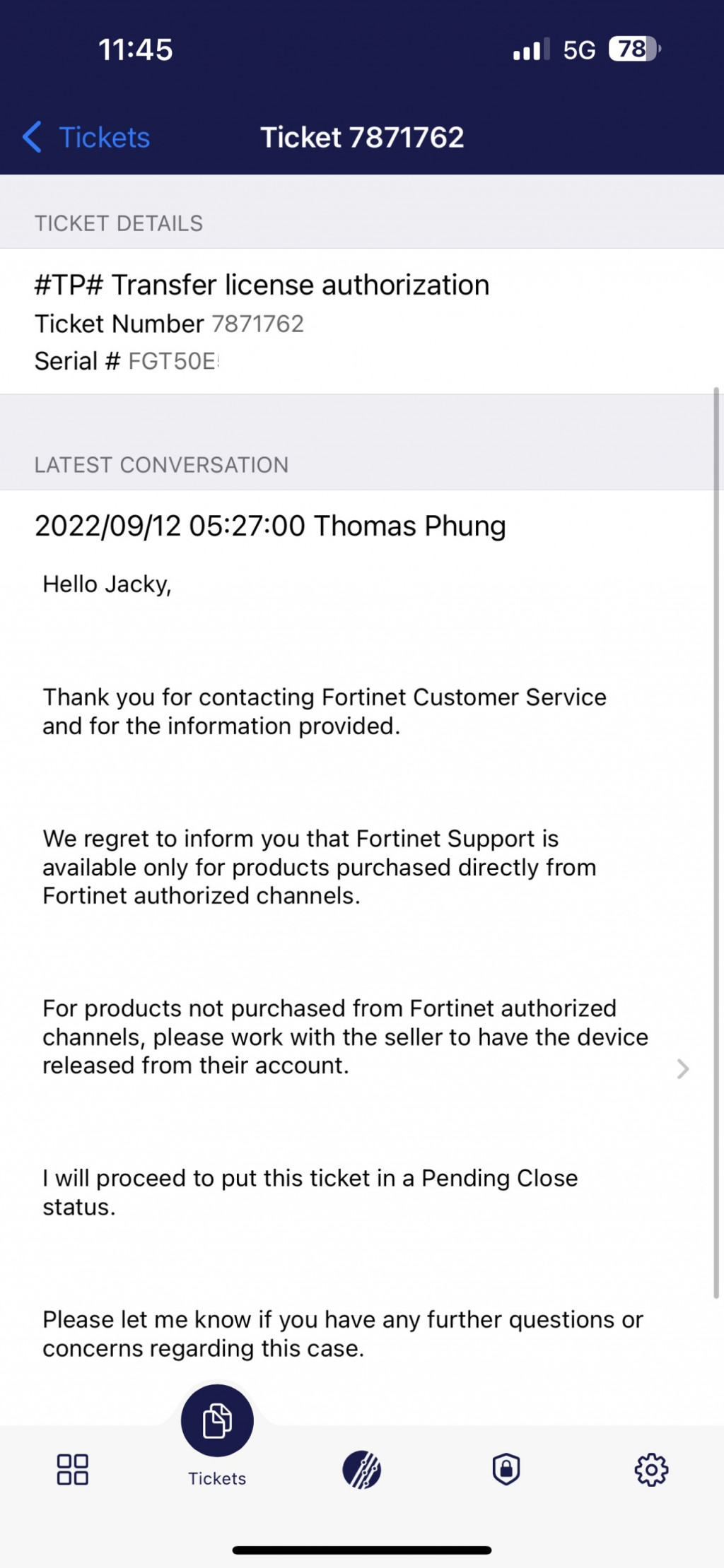Open the settings gear tab

tap(651, 1470)
